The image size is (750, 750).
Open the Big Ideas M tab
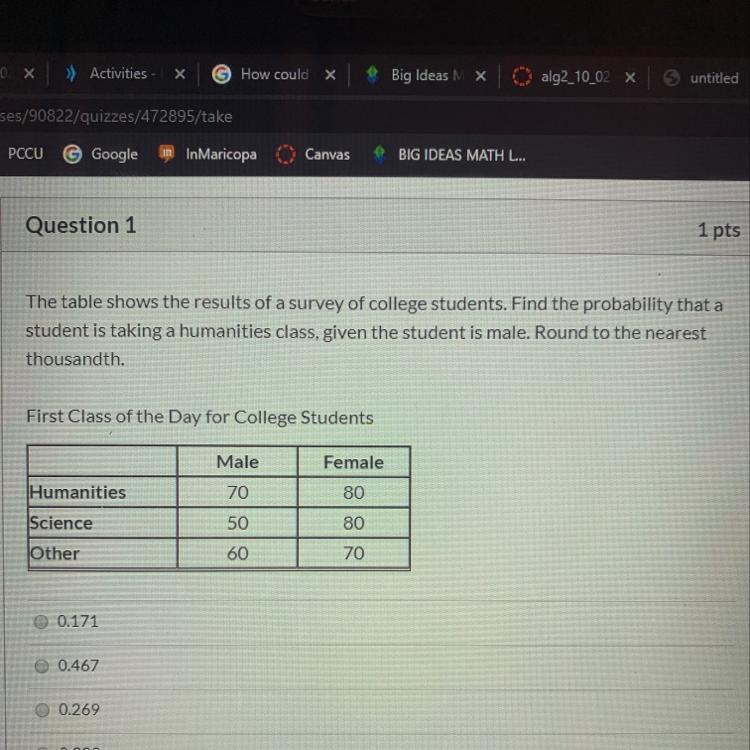[414, 75]
